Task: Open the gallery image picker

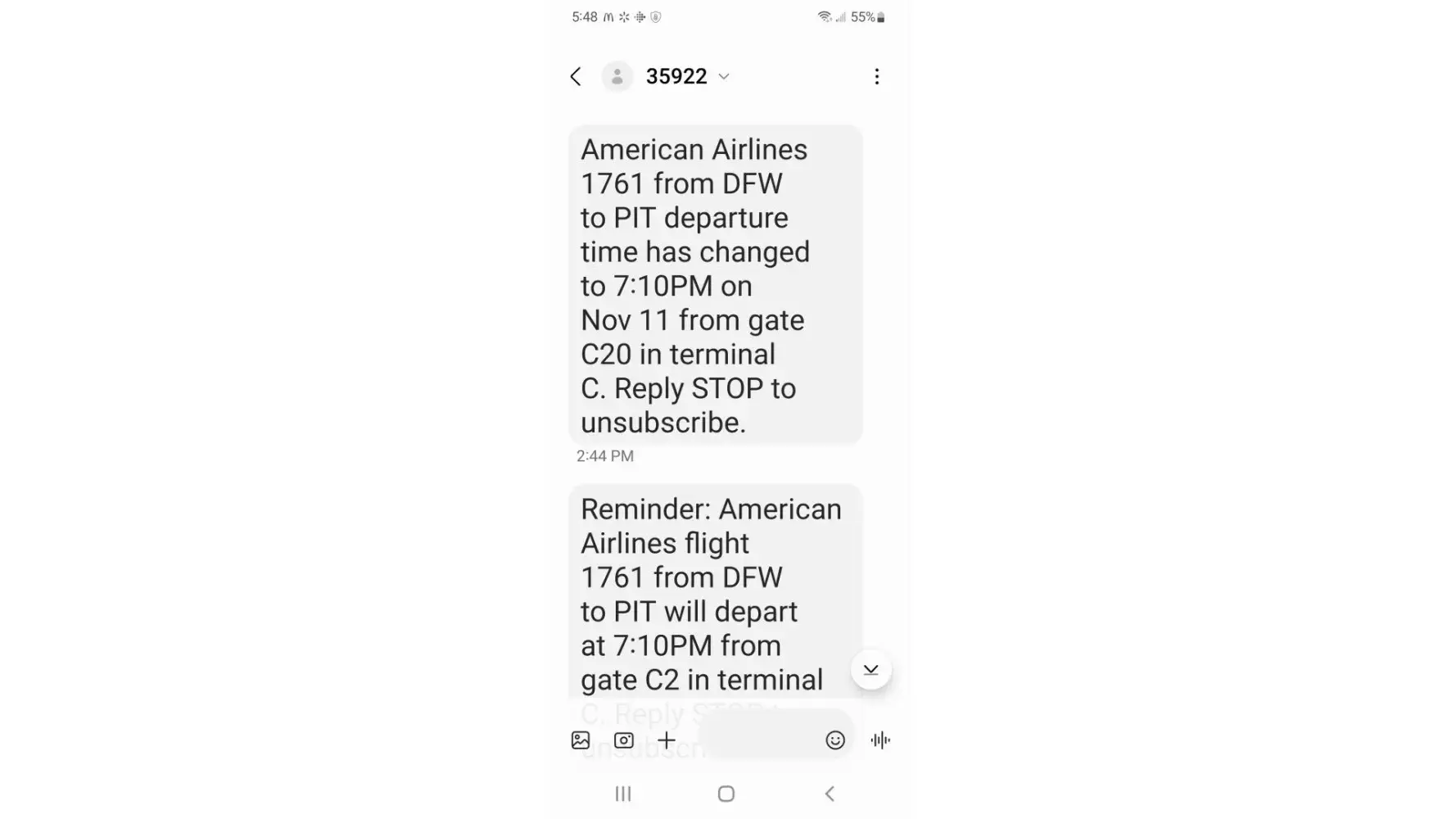Action: coord(581,740)
